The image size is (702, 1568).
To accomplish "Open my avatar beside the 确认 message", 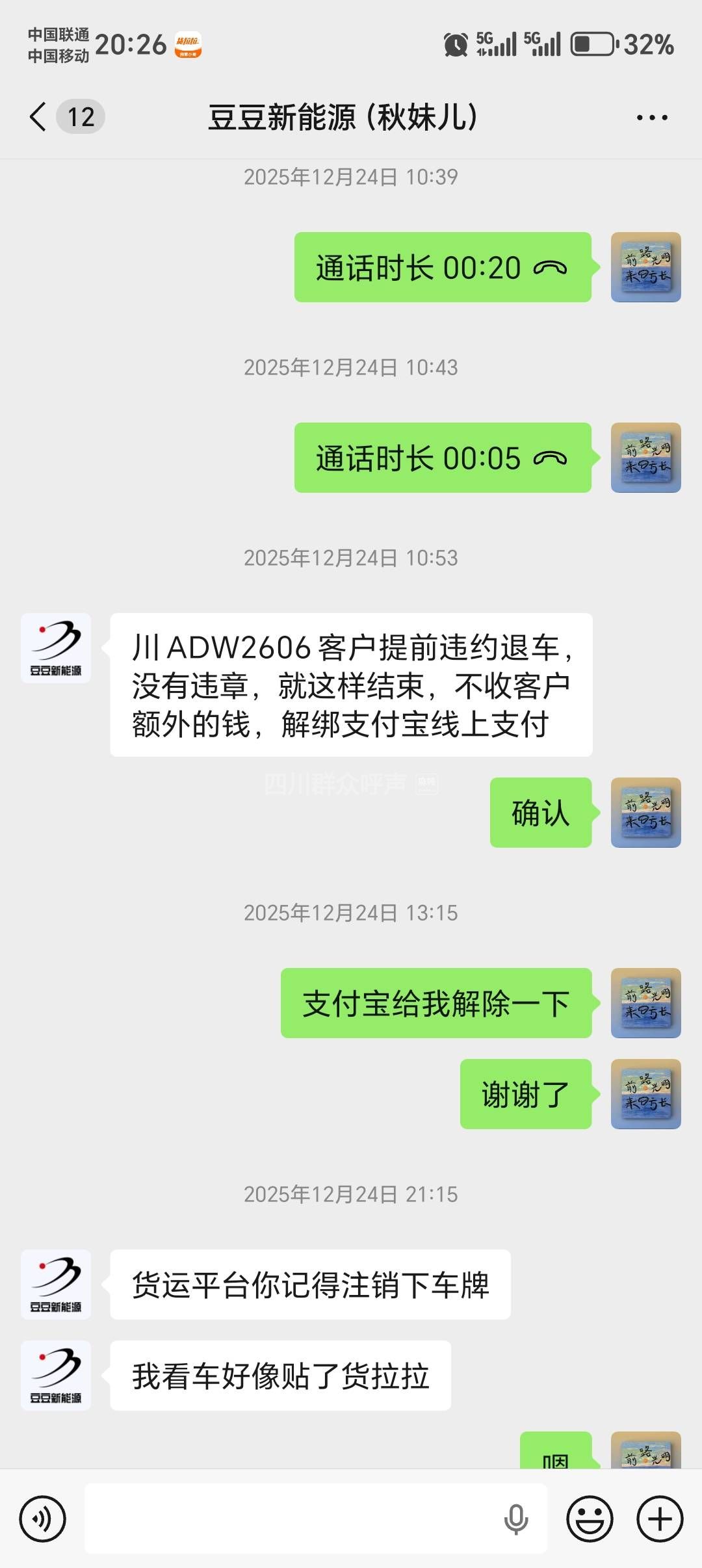I will click(645, 813).
